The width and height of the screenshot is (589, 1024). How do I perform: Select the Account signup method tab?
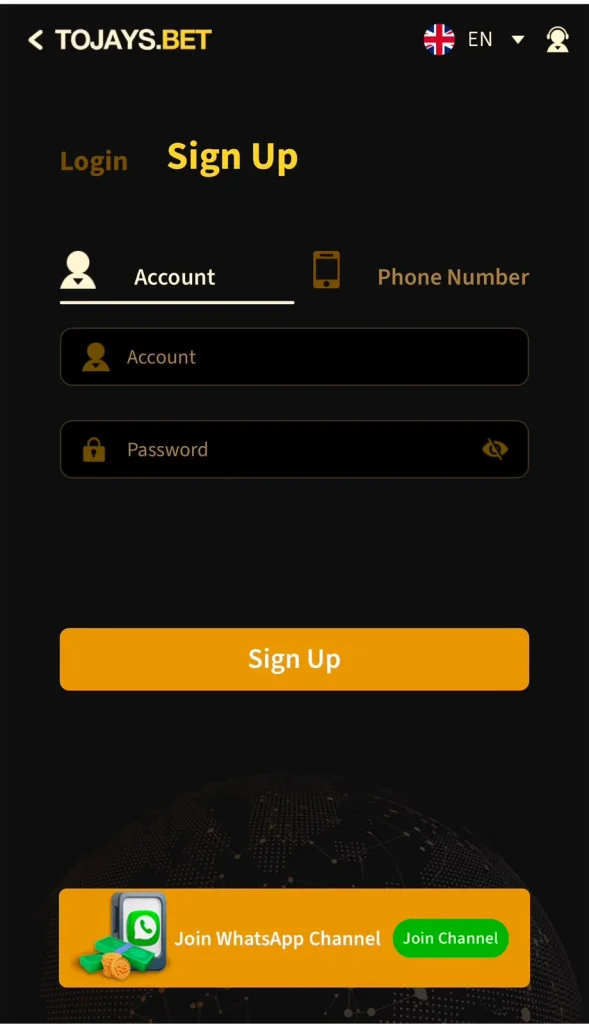pos(176,276)
